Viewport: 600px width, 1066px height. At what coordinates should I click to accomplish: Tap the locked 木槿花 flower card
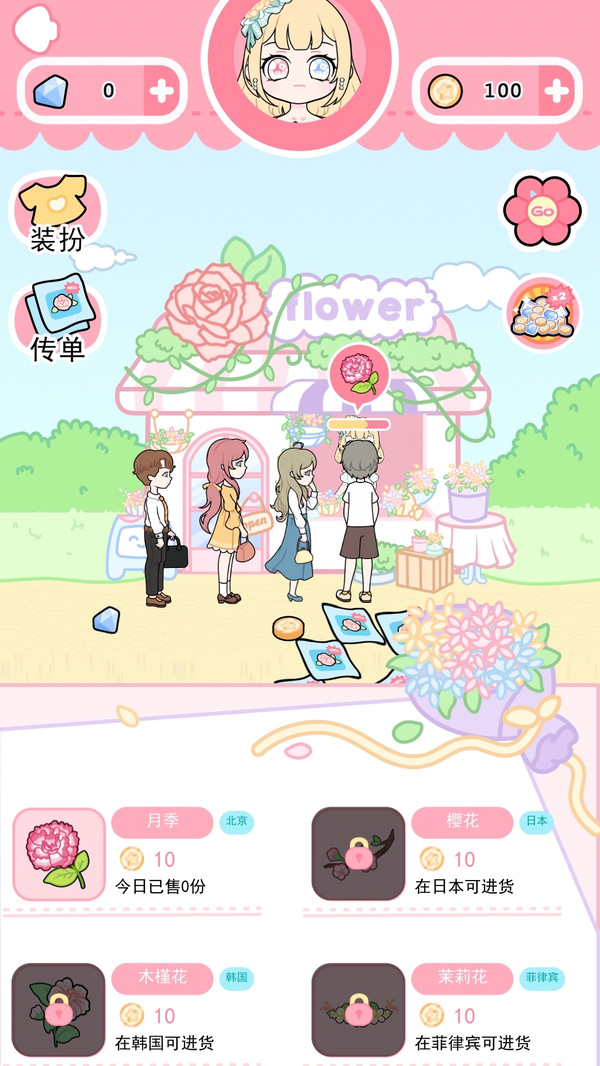coord(58,1010)
